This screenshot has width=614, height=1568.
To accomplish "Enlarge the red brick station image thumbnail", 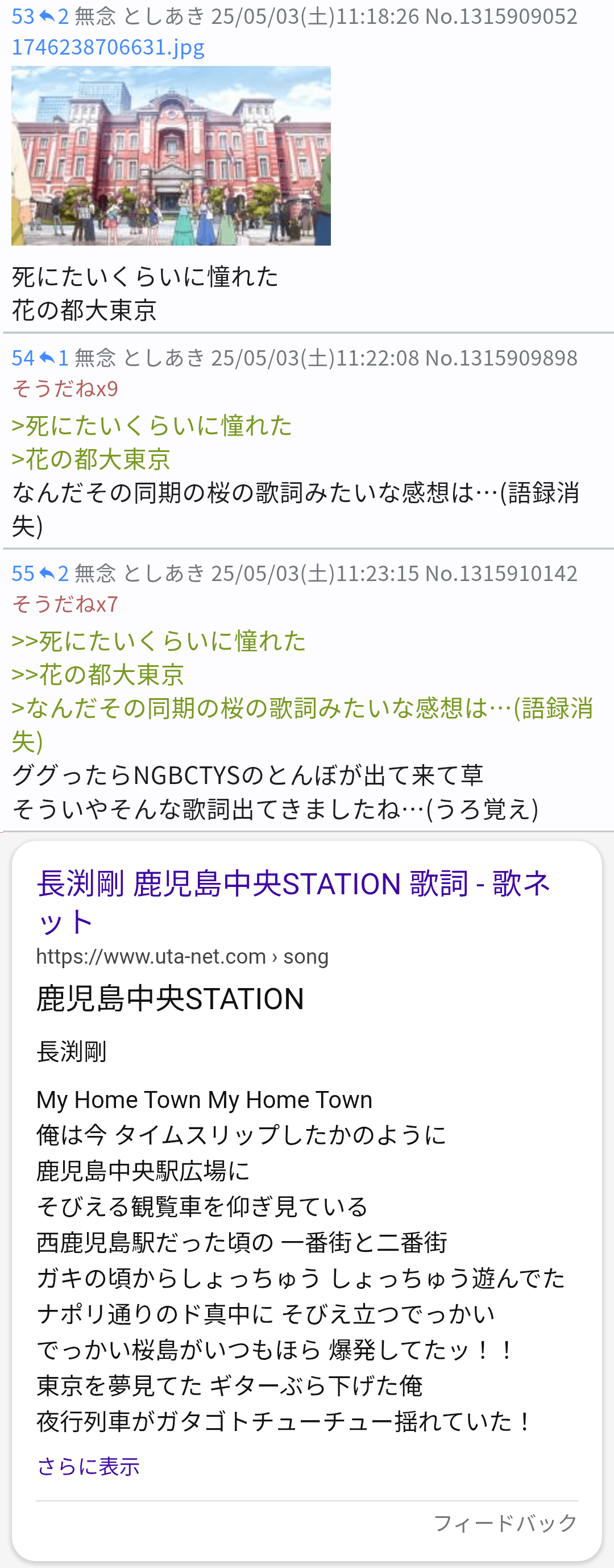I will [x=171, y=156].
